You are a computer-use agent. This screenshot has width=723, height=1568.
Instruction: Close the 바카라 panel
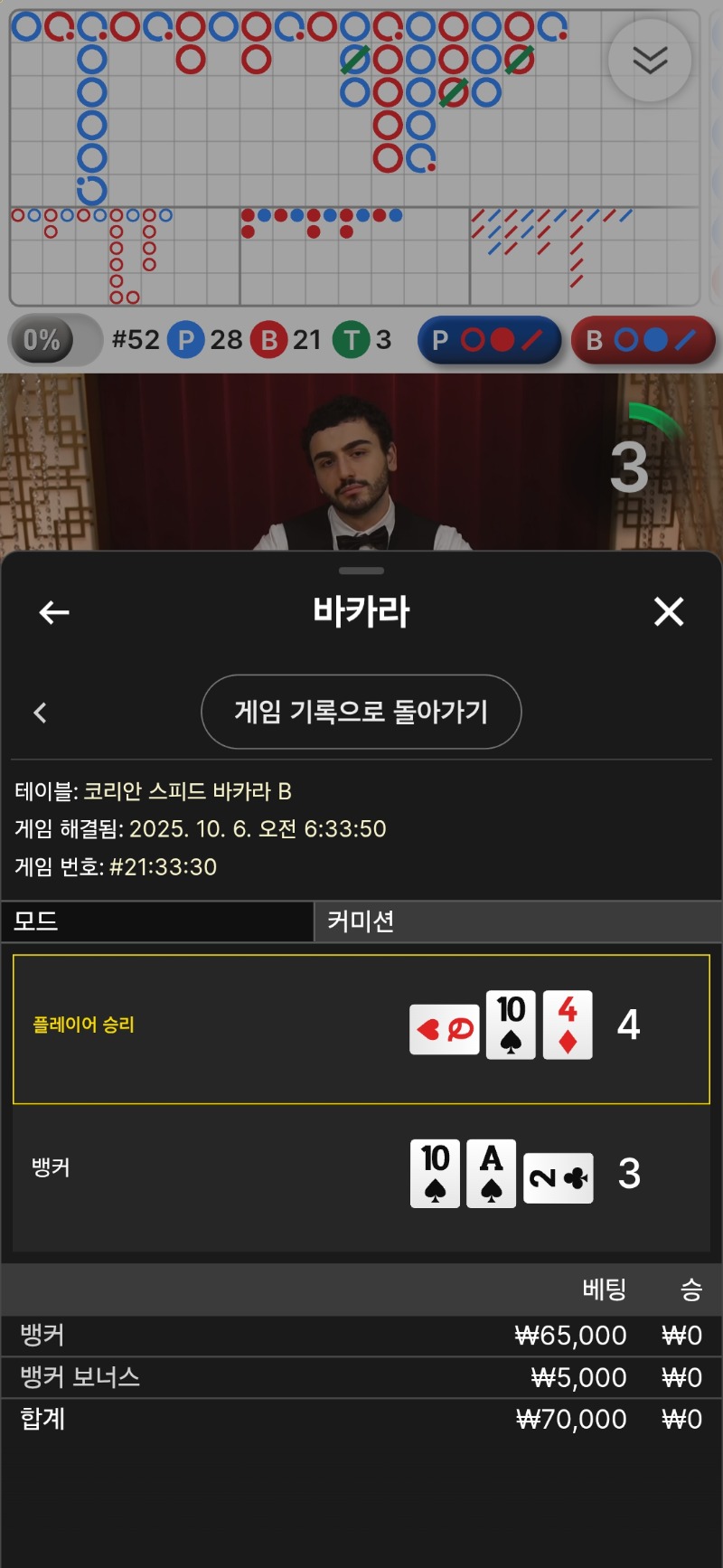click(x=669, y=612)
